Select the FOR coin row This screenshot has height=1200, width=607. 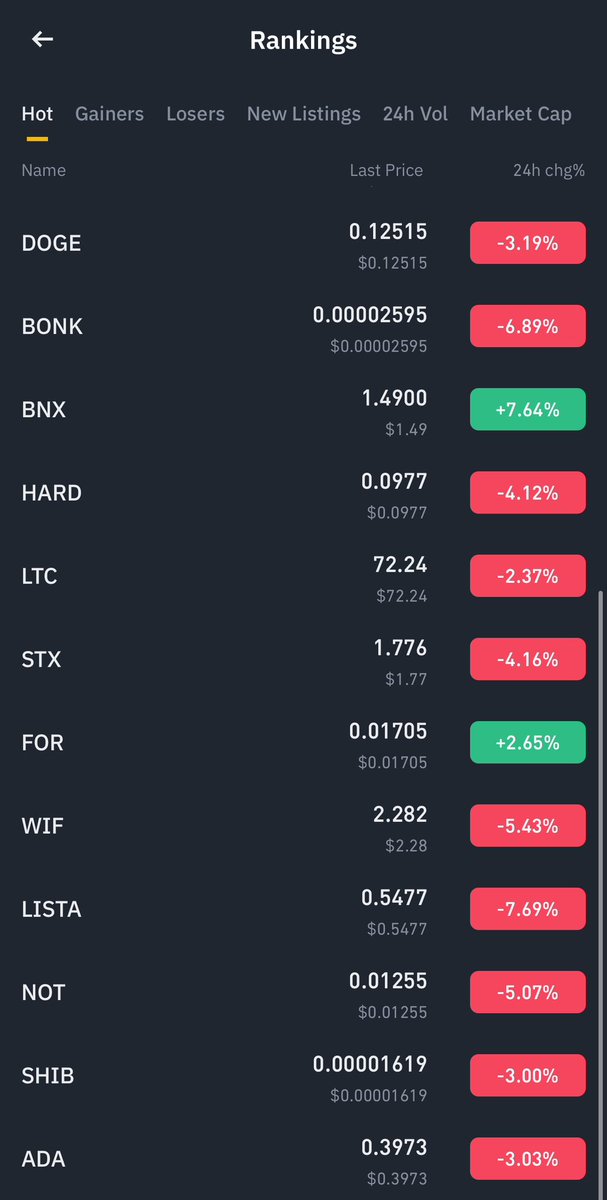click(x=303, y=743)
